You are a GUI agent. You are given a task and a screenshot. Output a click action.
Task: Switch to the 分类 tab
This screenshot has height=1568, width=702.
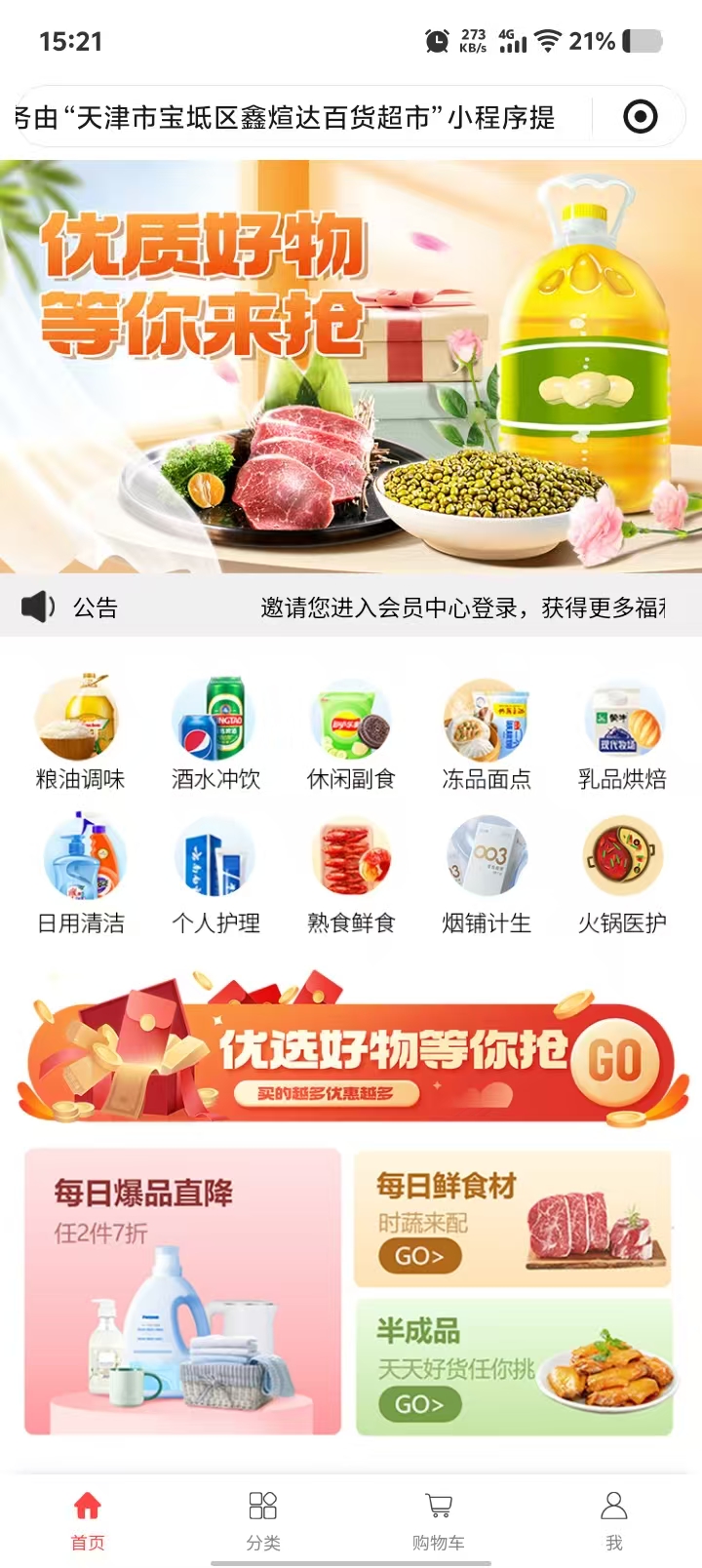263,1519
